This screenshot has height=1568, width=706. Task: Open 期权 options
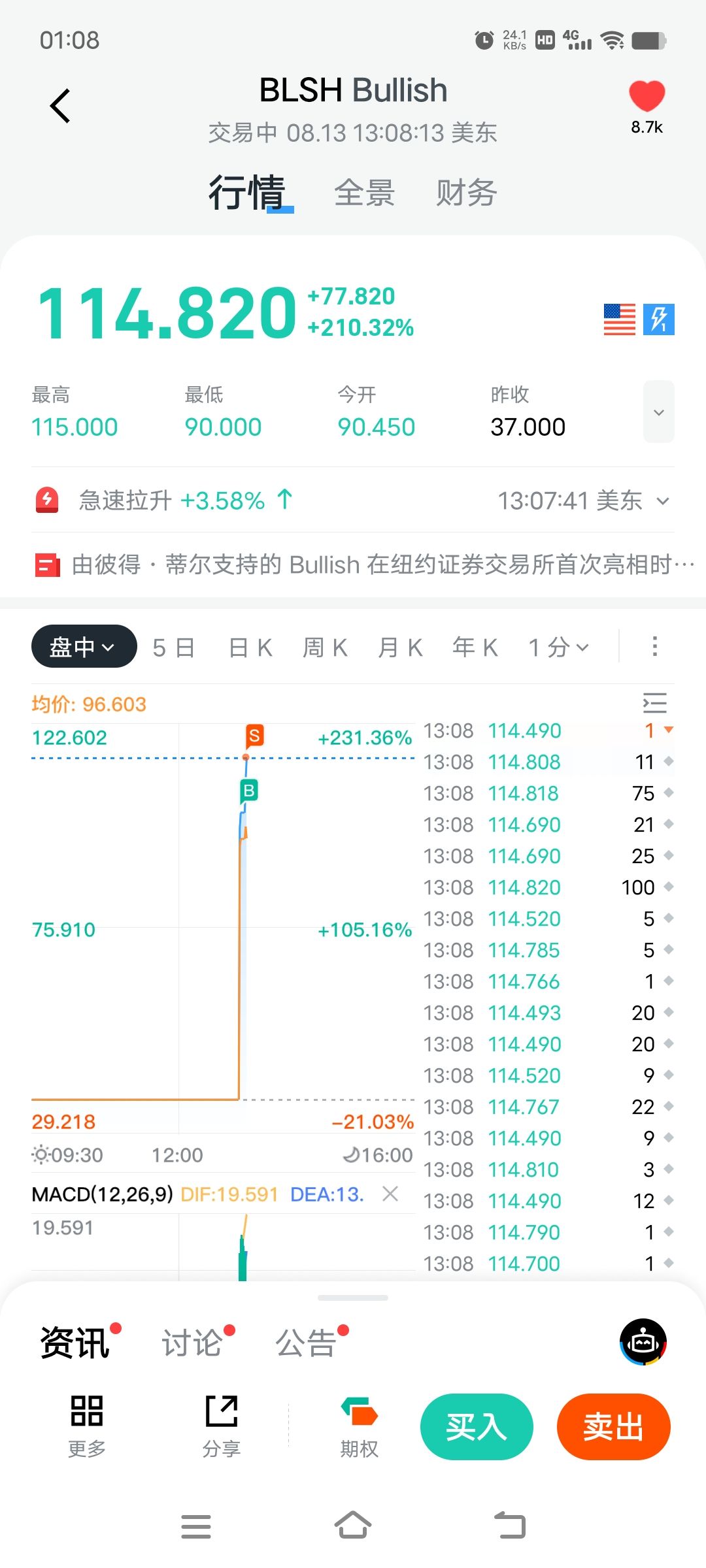[359, 1427]
